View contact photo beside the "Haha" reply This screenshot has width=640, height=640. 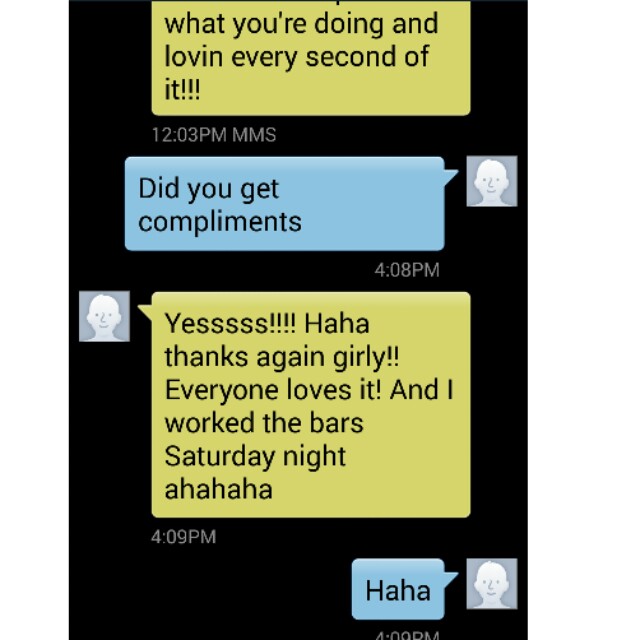492,584
